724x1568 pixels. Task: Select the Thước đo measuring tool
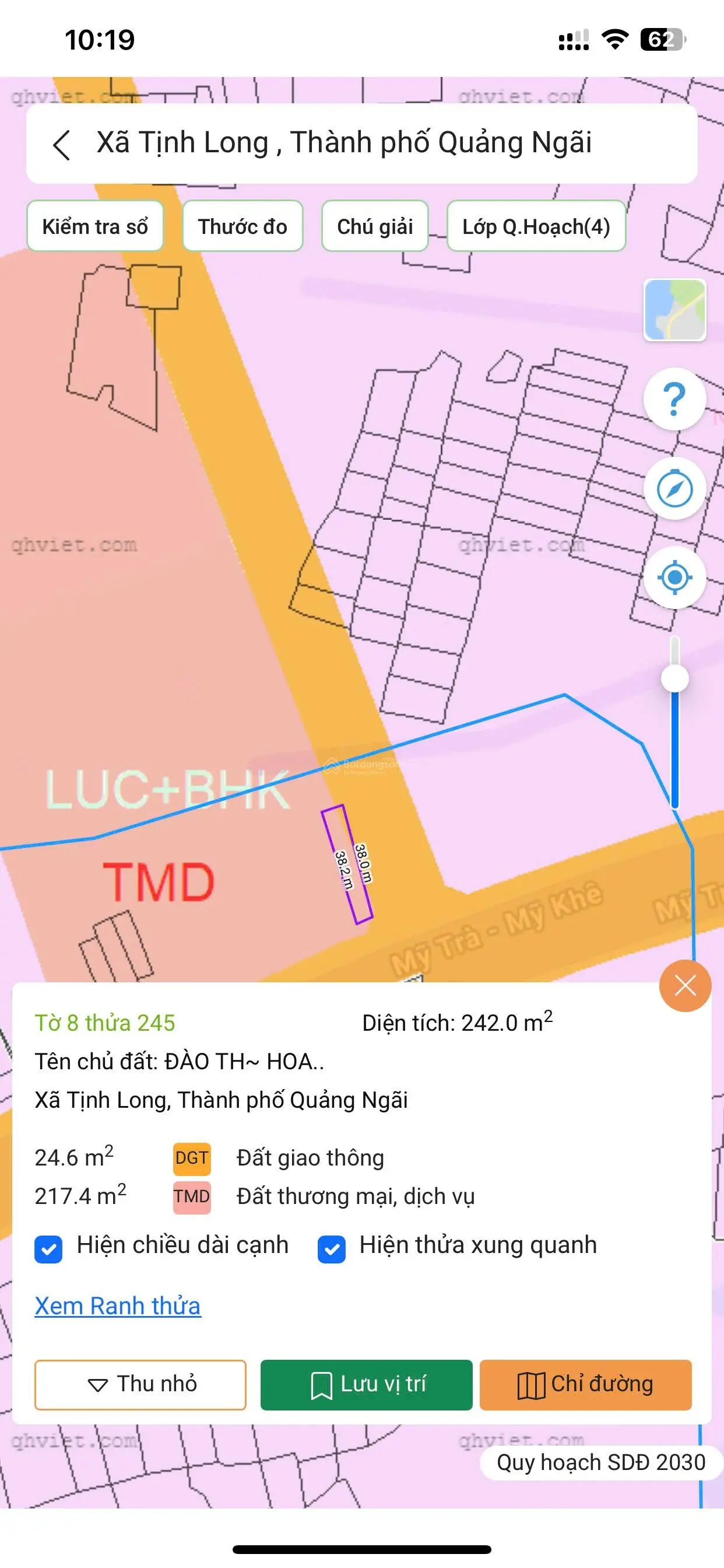(242, 226)
